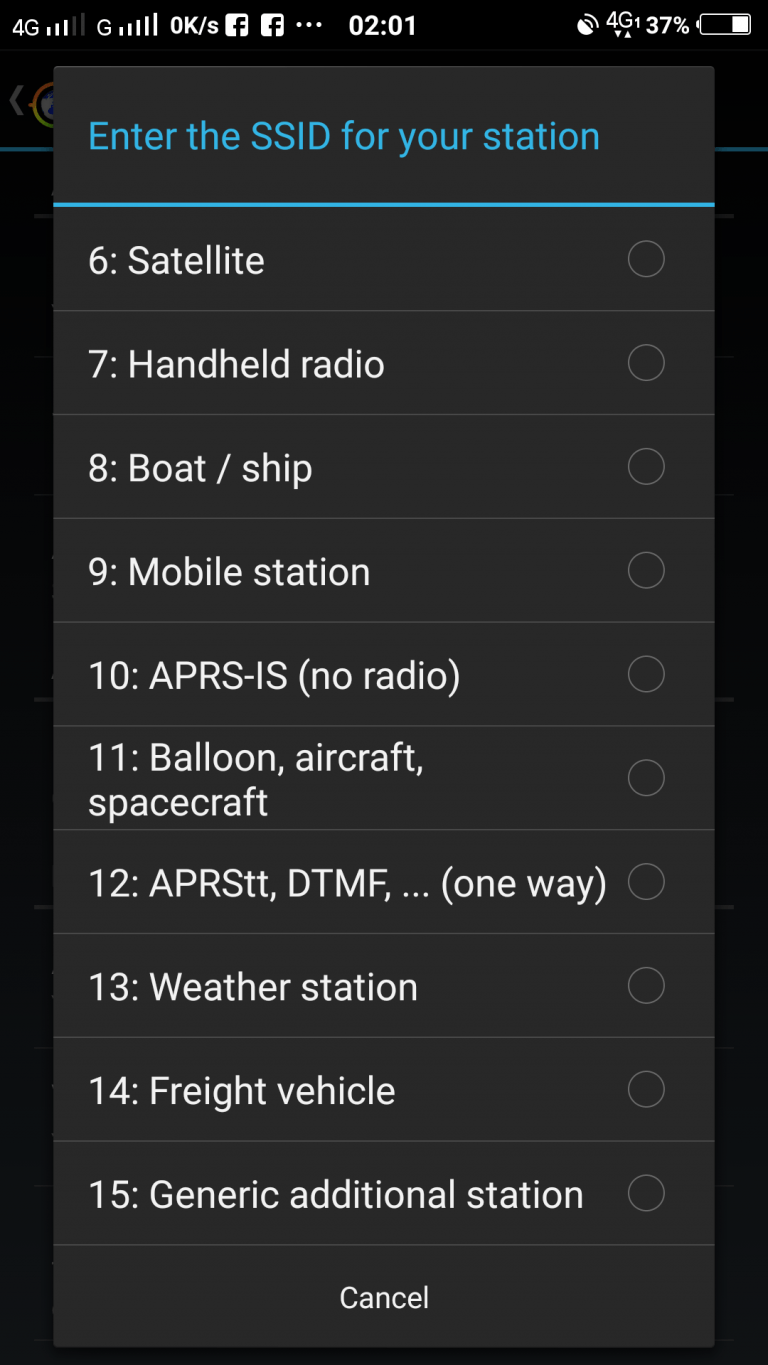
Task: Tap the hotspot icon in status bar
Action: (x=586, y=25)
